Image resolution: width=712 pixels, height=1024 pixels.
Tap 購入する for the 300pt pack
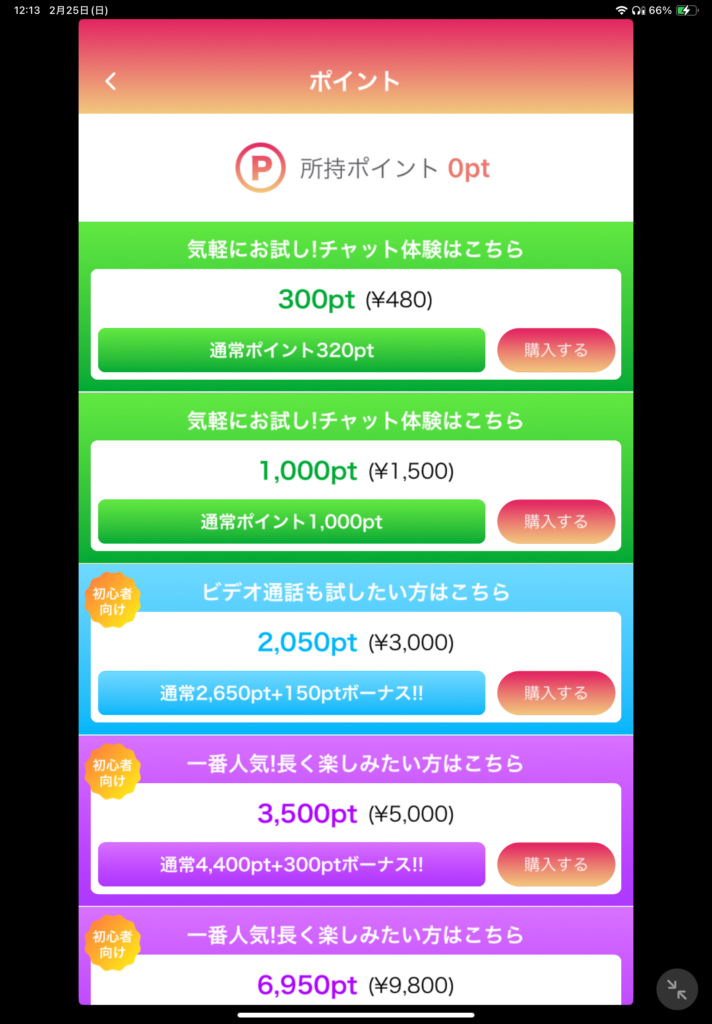click(x=556, y=350)
